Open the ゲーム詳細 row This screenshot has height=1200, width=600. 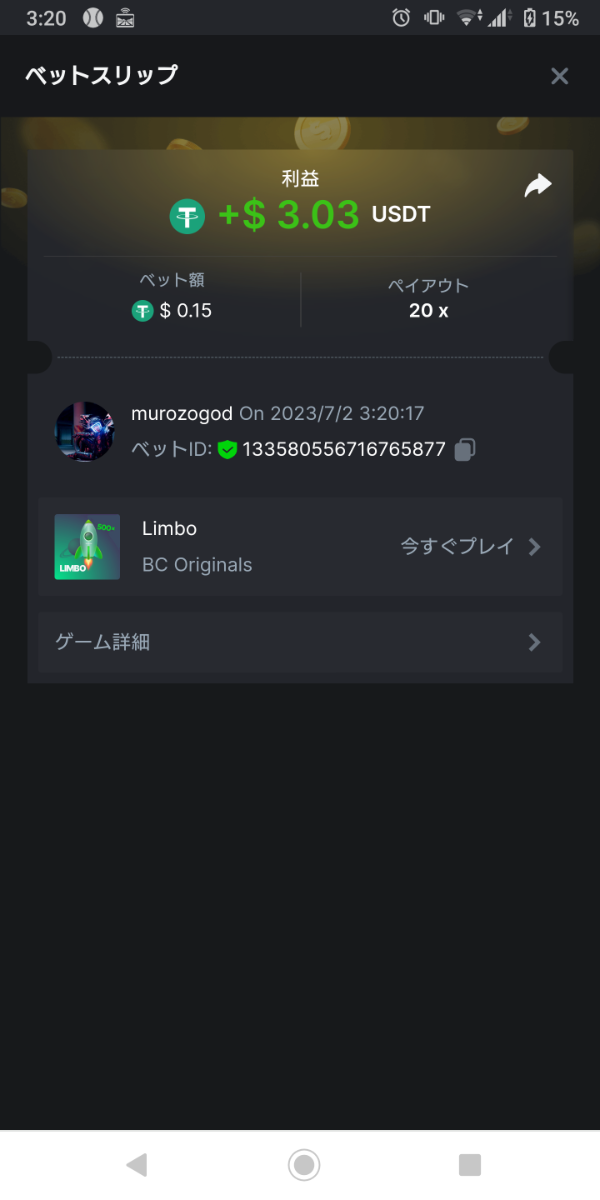[300, 642]
